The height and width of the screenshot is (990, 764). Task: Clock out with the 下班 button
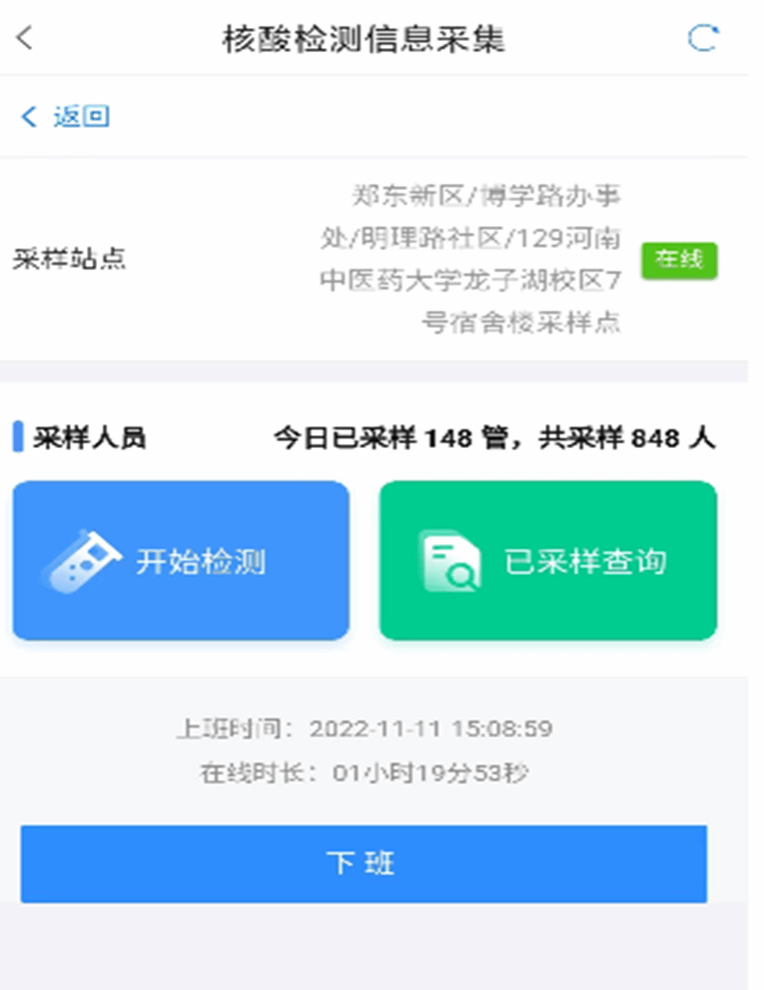363,864
